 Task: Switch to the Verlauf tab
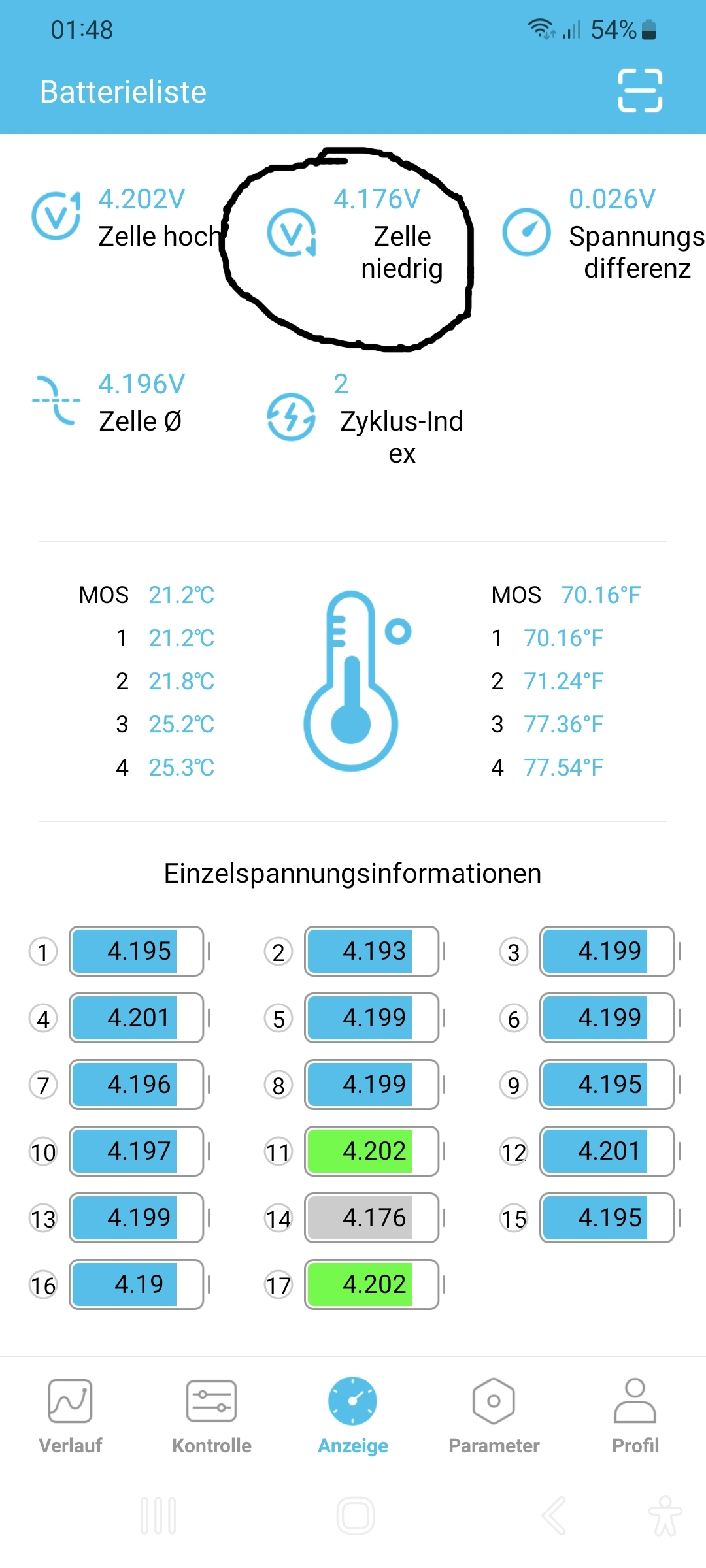point(71,1416)
